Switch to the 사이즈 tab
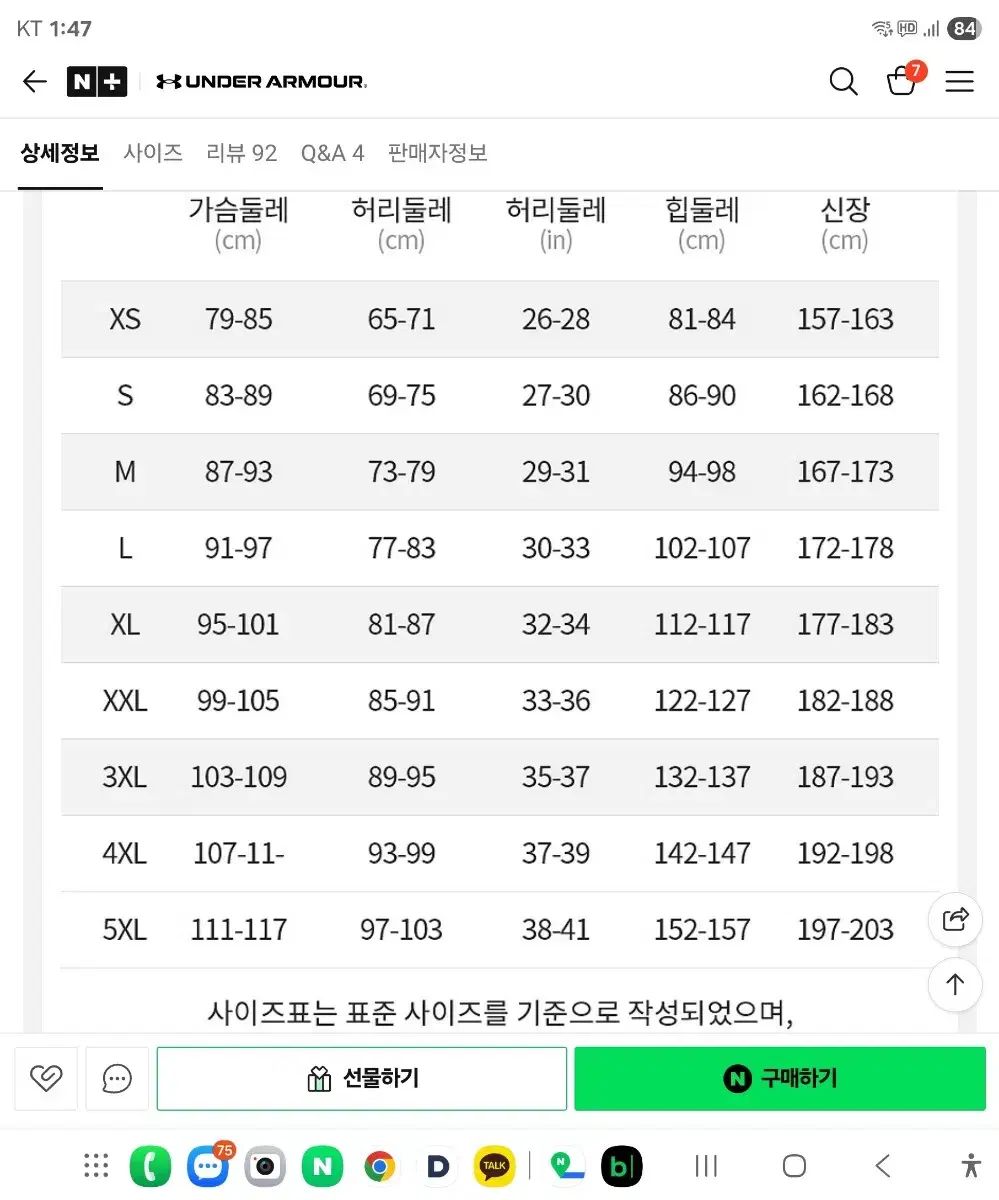This screenshot has width=999, height=1200. (x=153, y=153)
